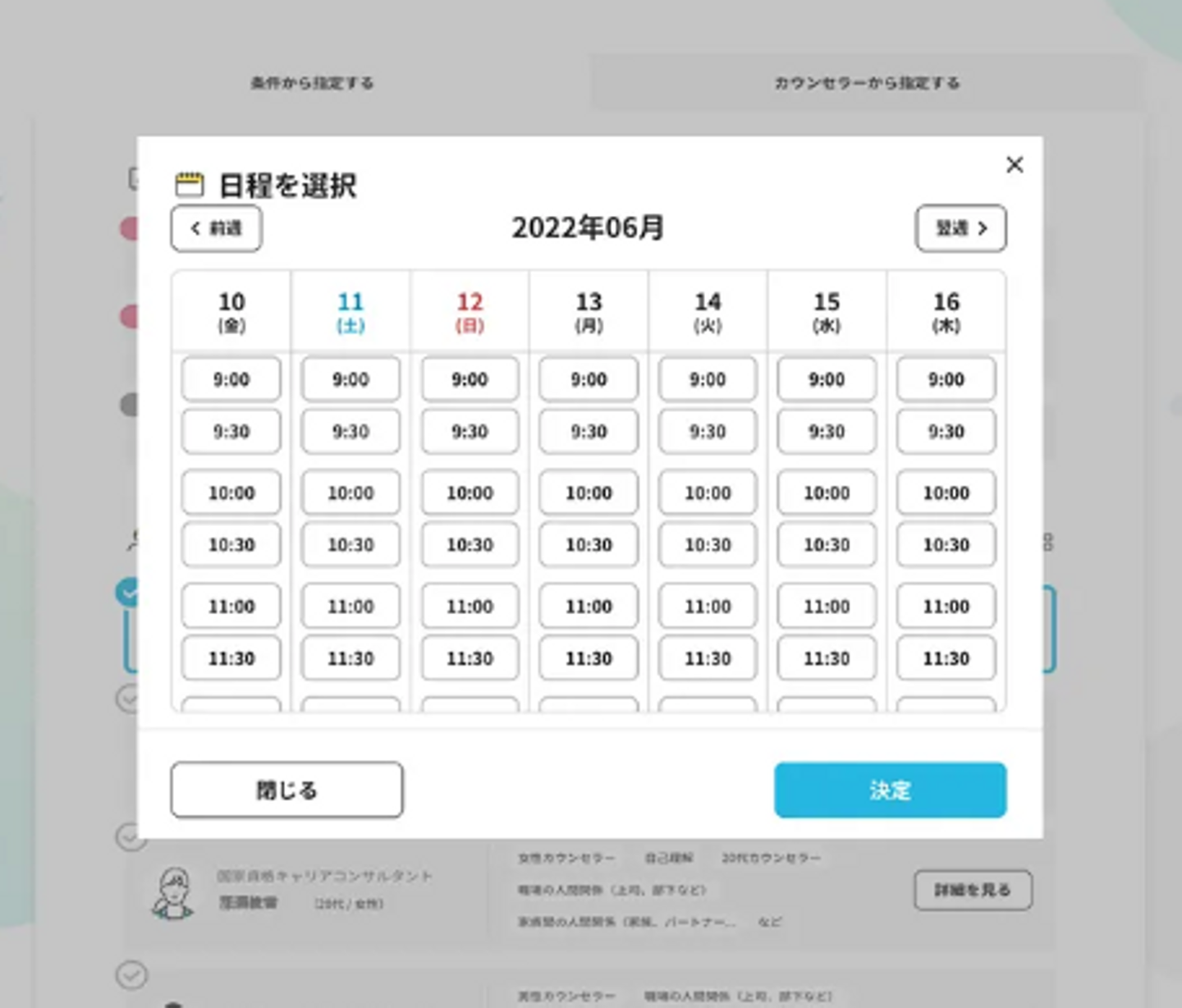Screen dimensions: 1182x1008
Task: Choose the 10:00 slot on the 16th (木)
Action: (x=946, y=493)
